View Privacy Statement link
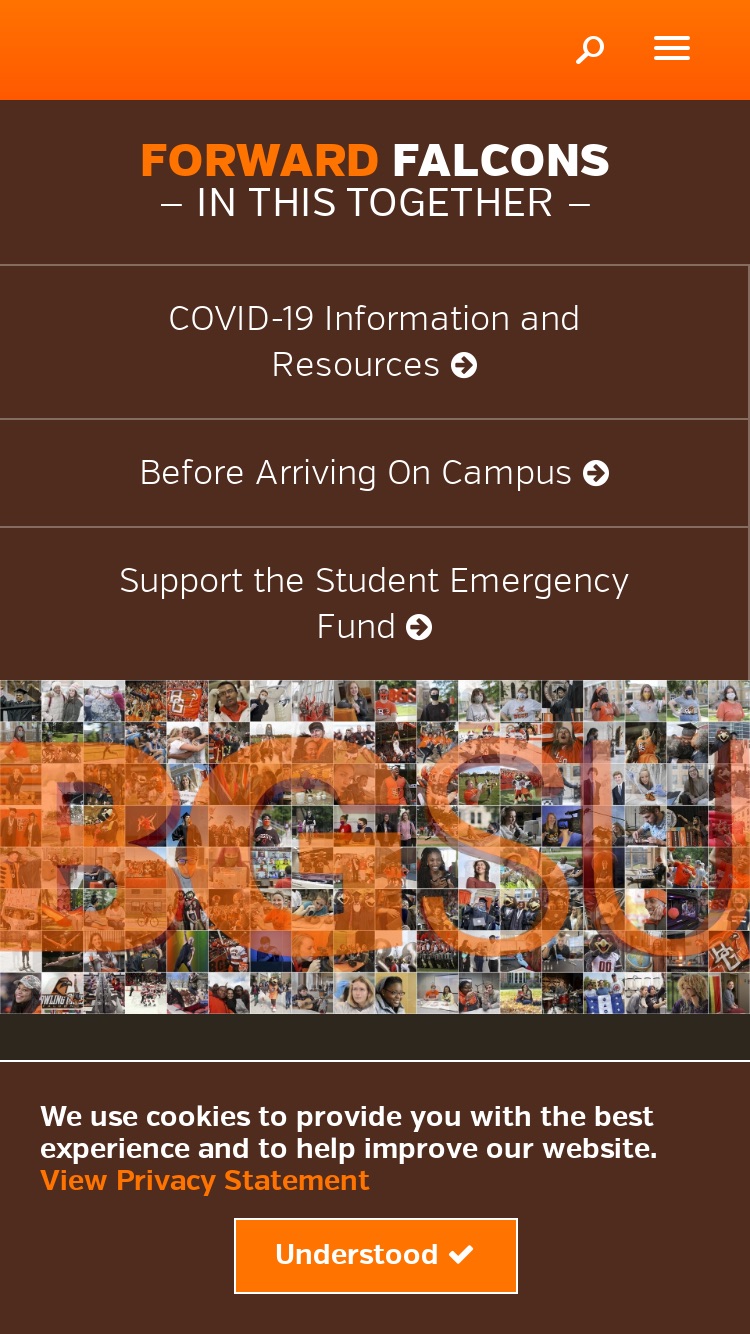Viewport: 750px width, 1334px height. tap(205, 1181)
